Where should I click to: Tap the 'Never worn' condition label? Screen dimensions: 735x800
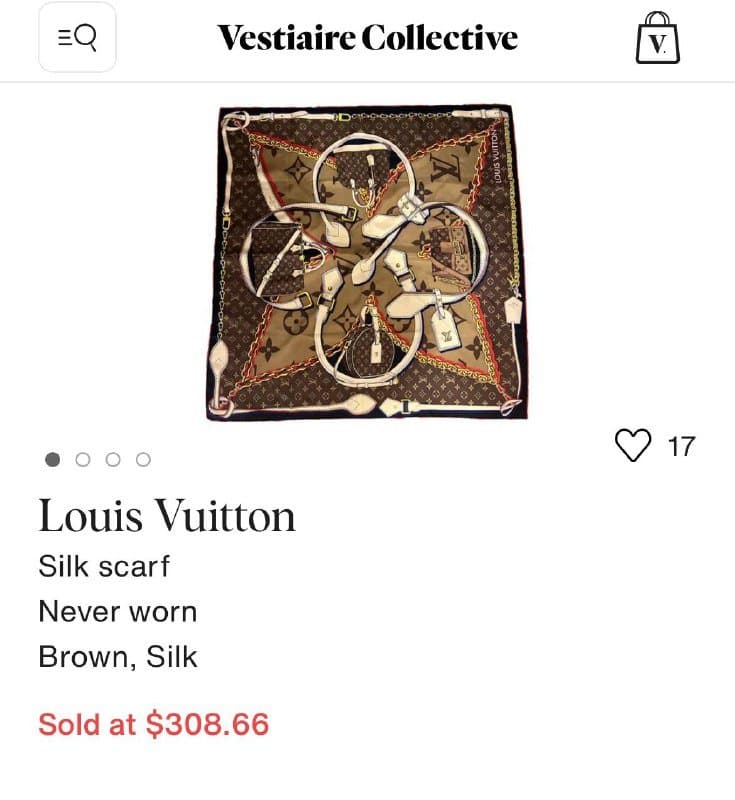coord(117,611)
